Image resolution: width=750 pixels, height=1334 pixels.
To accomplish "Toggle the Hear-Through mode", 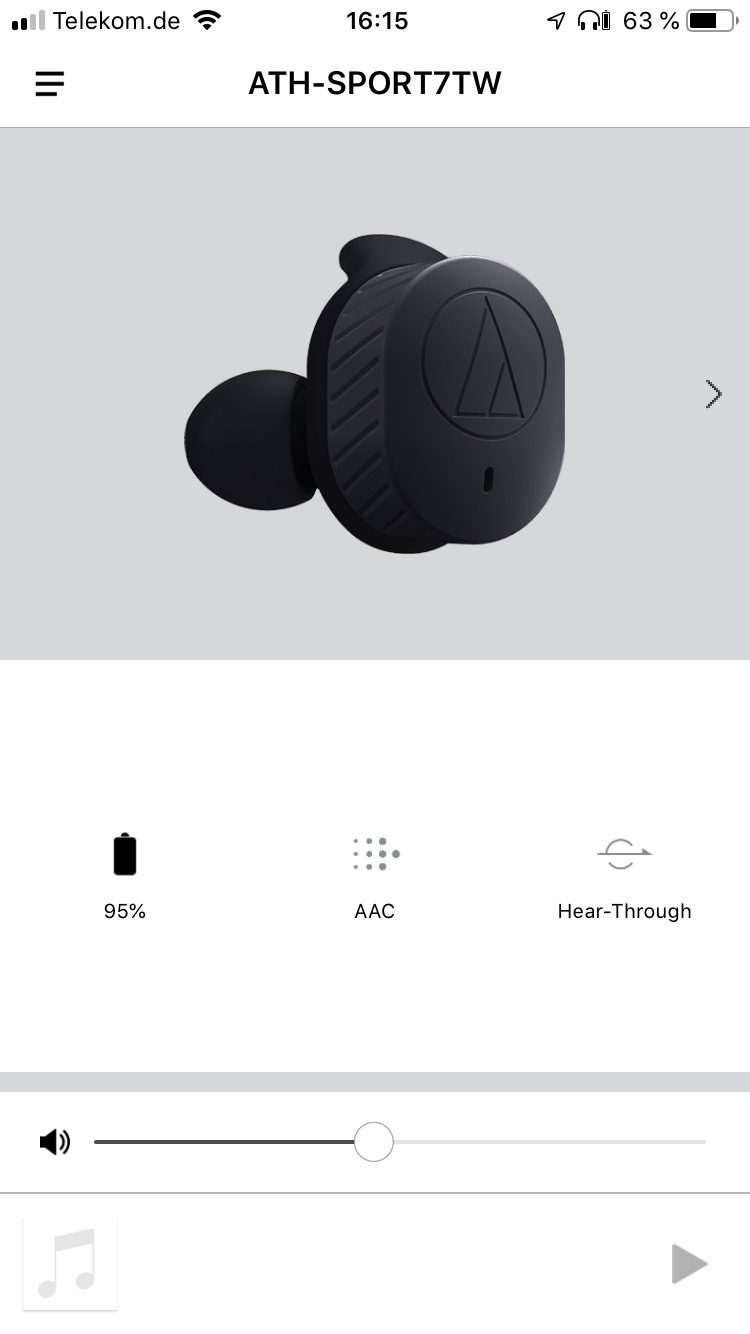I will point(624,874).
